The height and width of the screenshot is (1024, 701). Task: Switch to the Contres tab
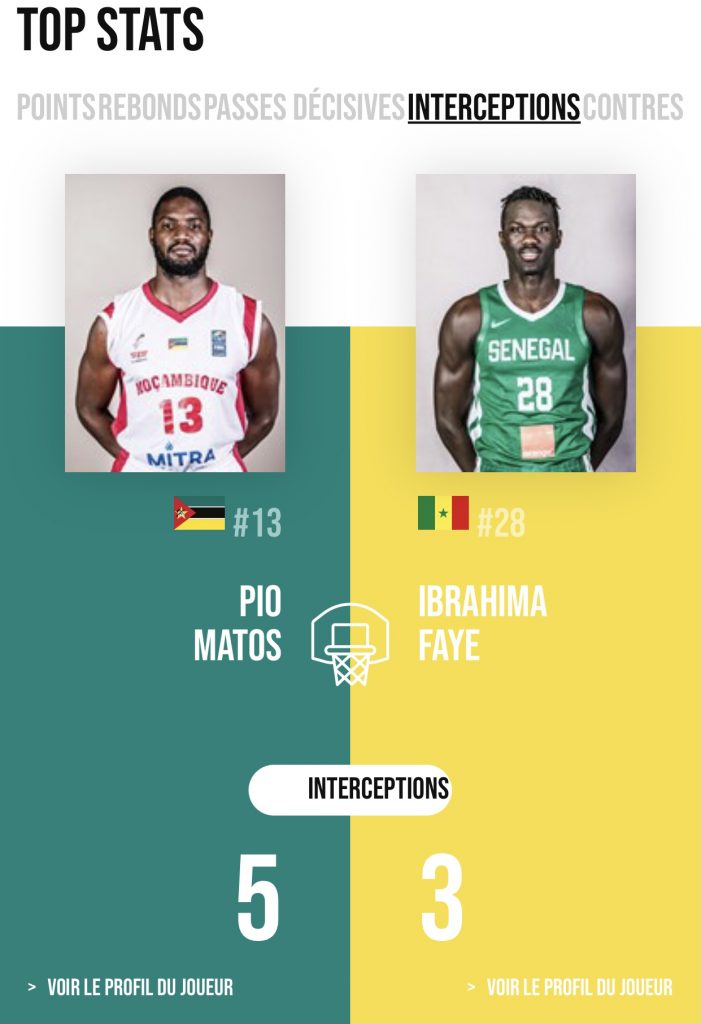tap(632, 107)
